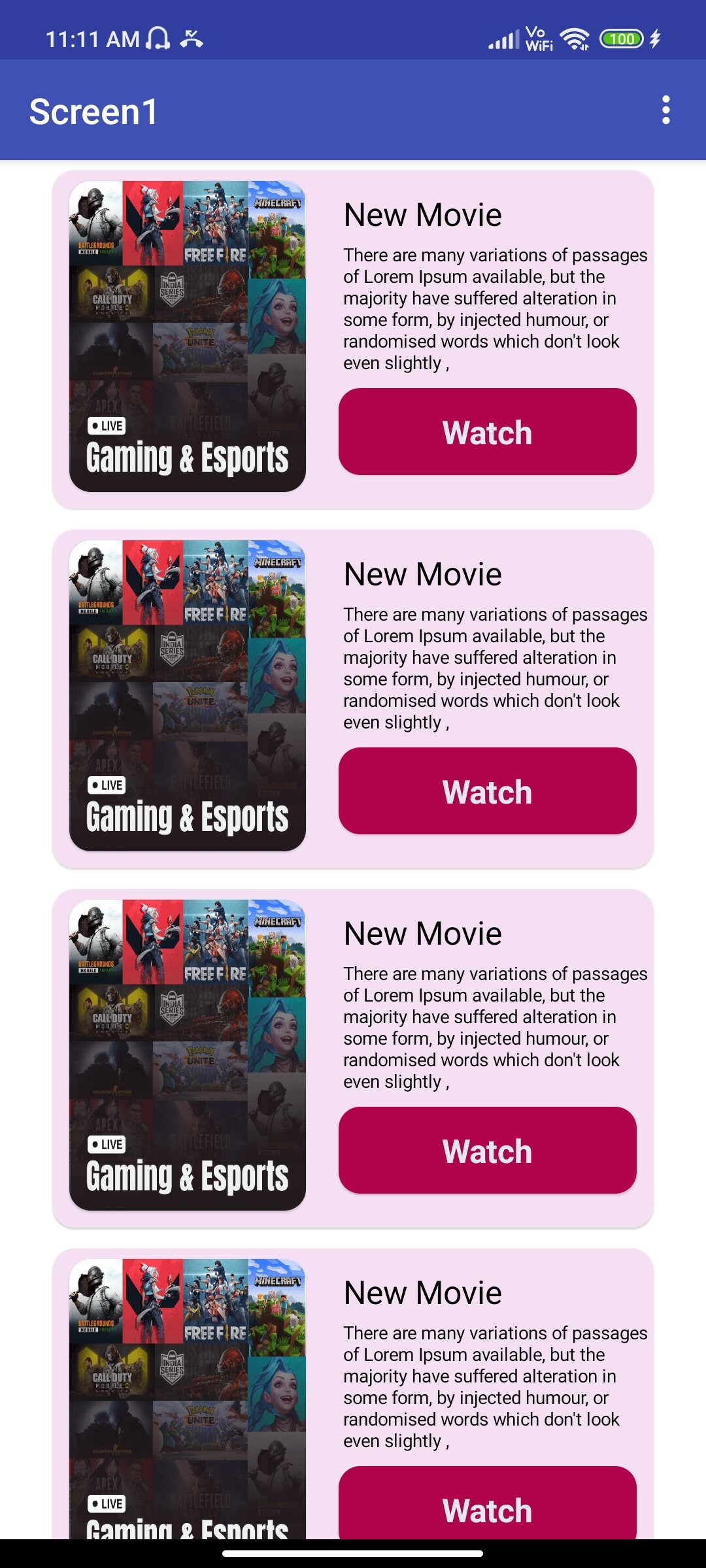This screenshot has width=706, height=1568.
Task: Tap Watch on the first New Movie card
Action: click(x=487, y=432)
